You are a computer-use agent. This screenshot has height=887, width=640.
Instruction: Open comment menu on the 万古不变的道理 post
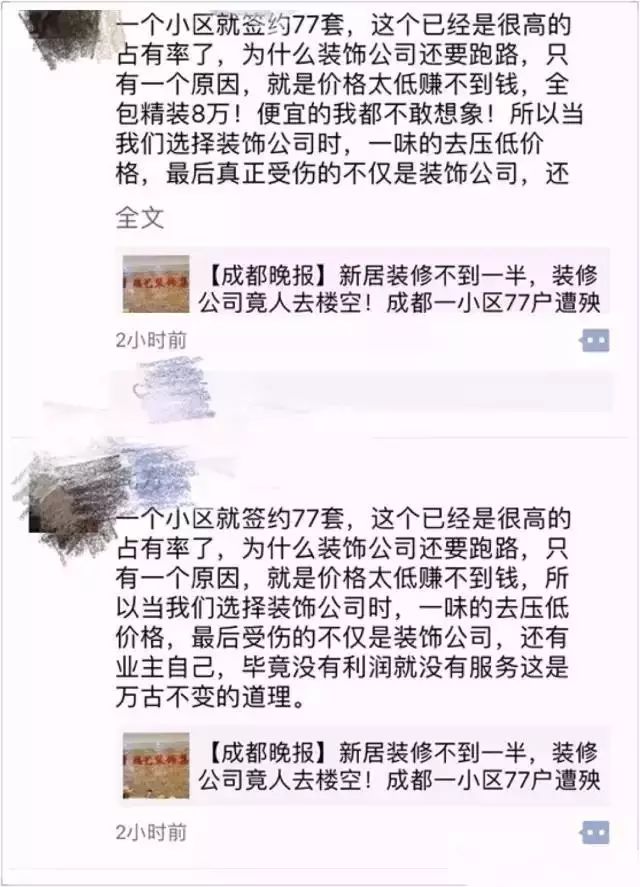[x=595, y=831]
